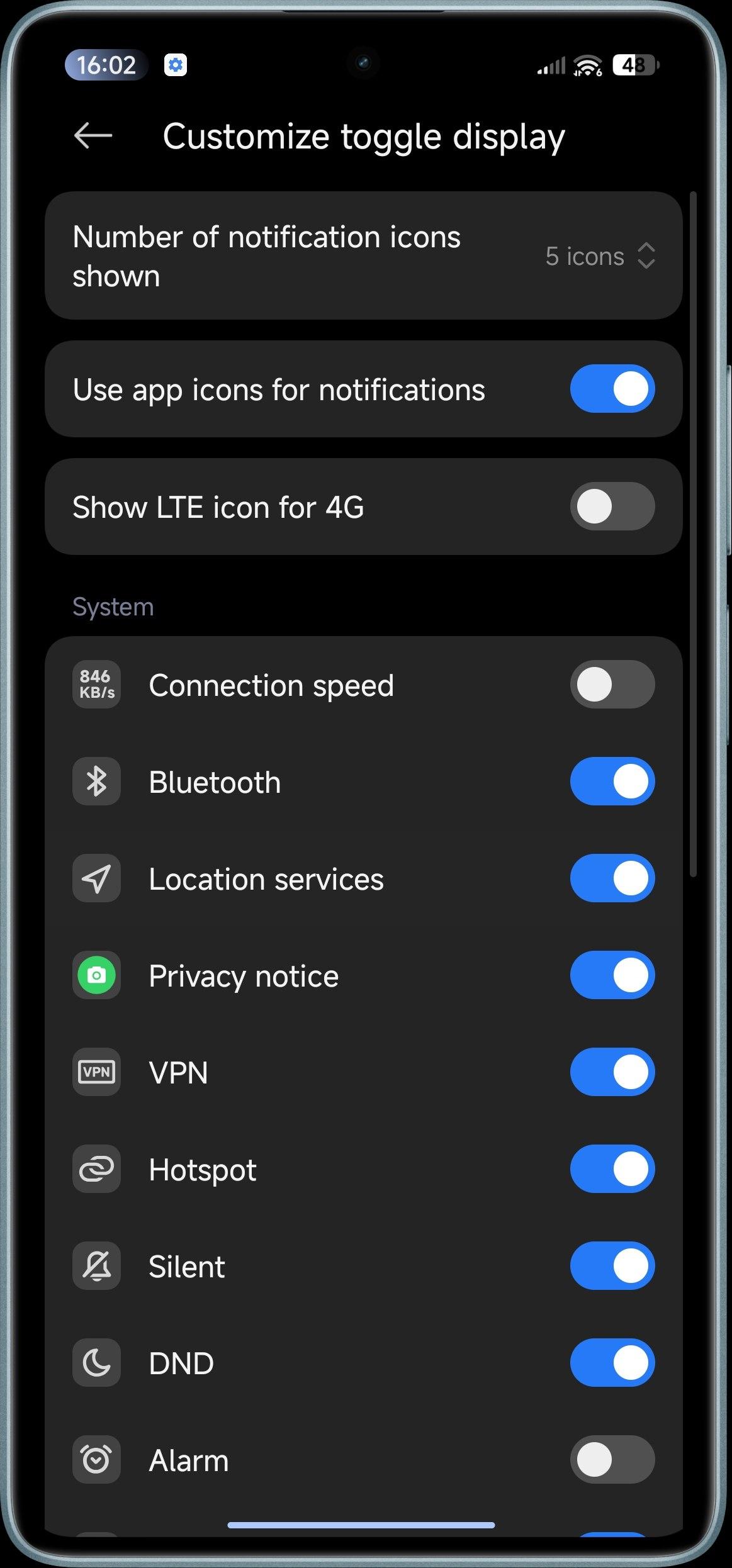Turn off the VPN toggle
Screen dimensions: 732x1568
coord(612,1072)
